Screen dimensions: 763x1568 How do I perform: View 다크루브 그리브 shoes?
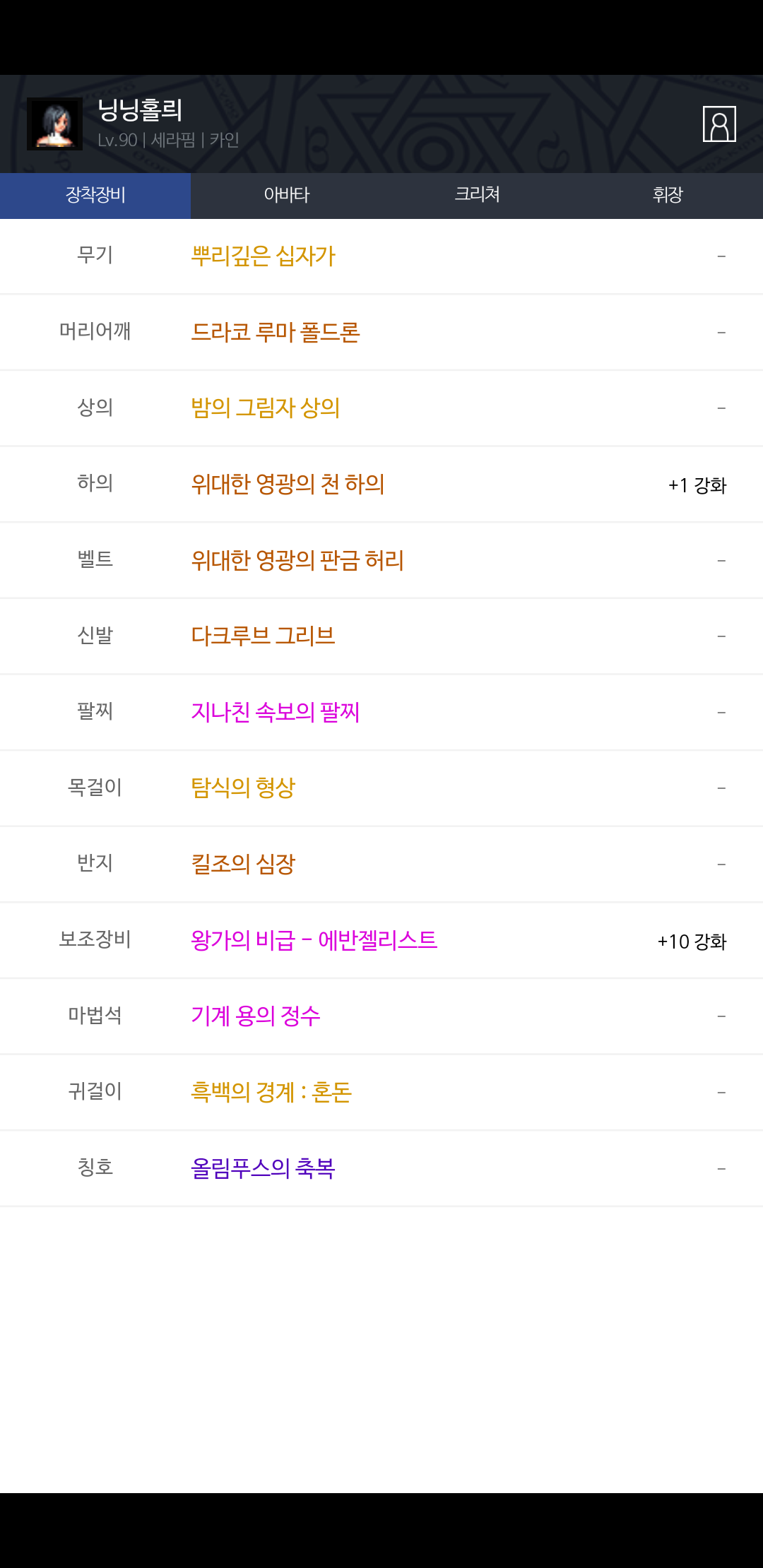[263, 636]
